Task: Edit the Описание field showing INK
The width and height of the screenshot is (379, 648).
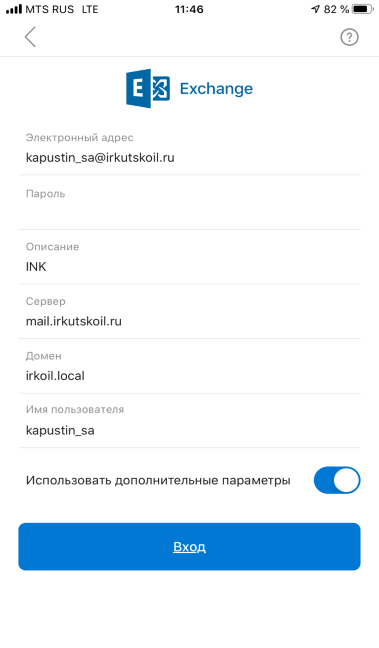Action: click(x=189, y=257)
